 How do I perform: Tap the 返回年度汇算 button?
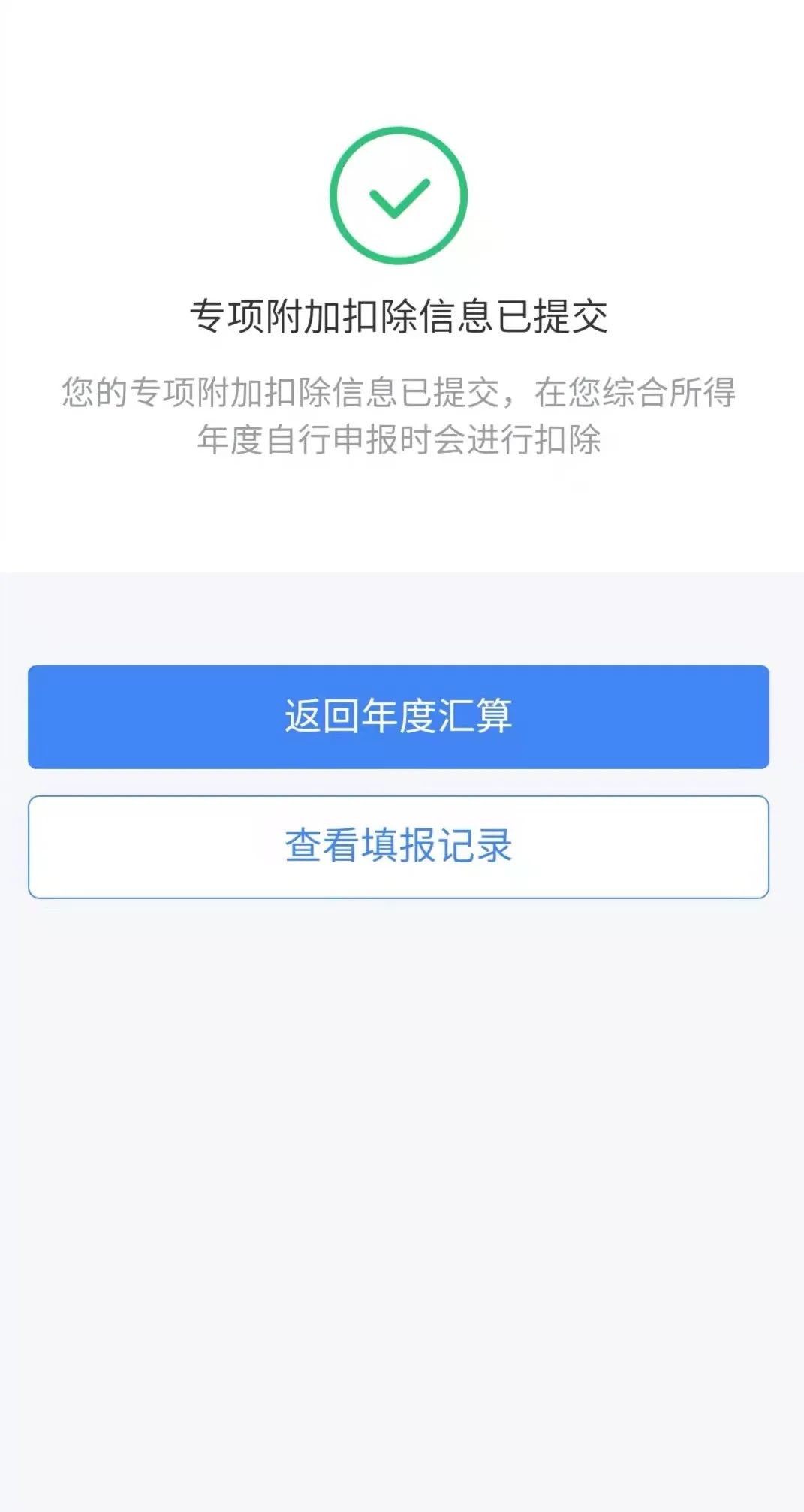[x=399, y=717]
